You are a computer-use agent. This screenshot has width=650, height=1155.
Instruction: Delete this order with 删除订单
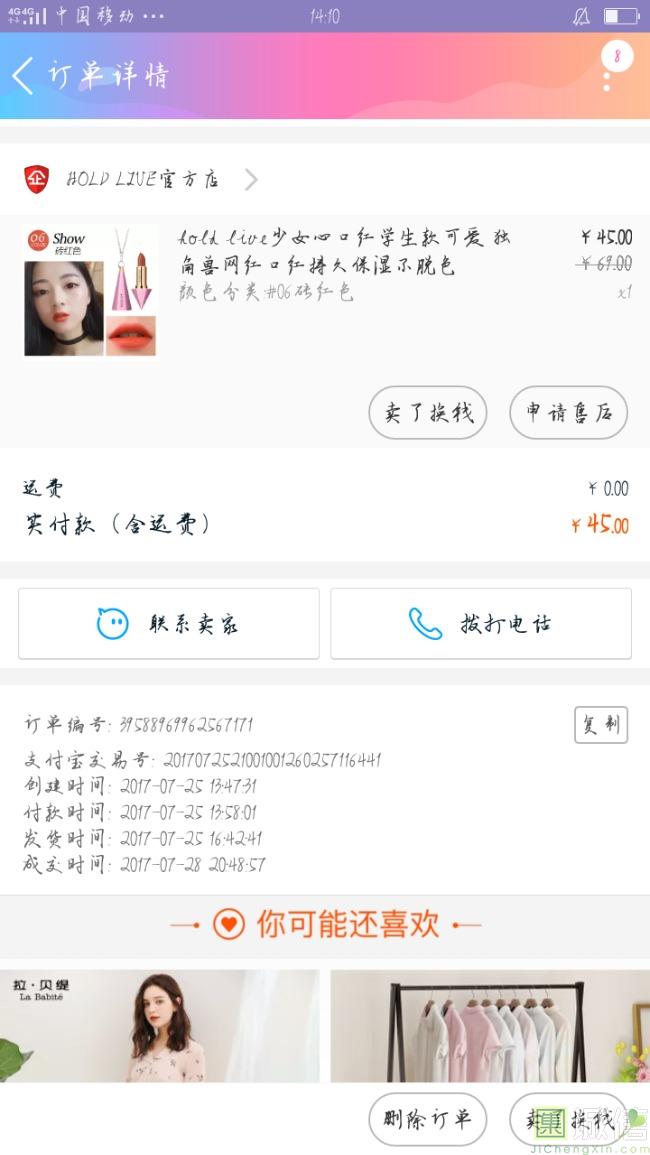click(427, 1119)
